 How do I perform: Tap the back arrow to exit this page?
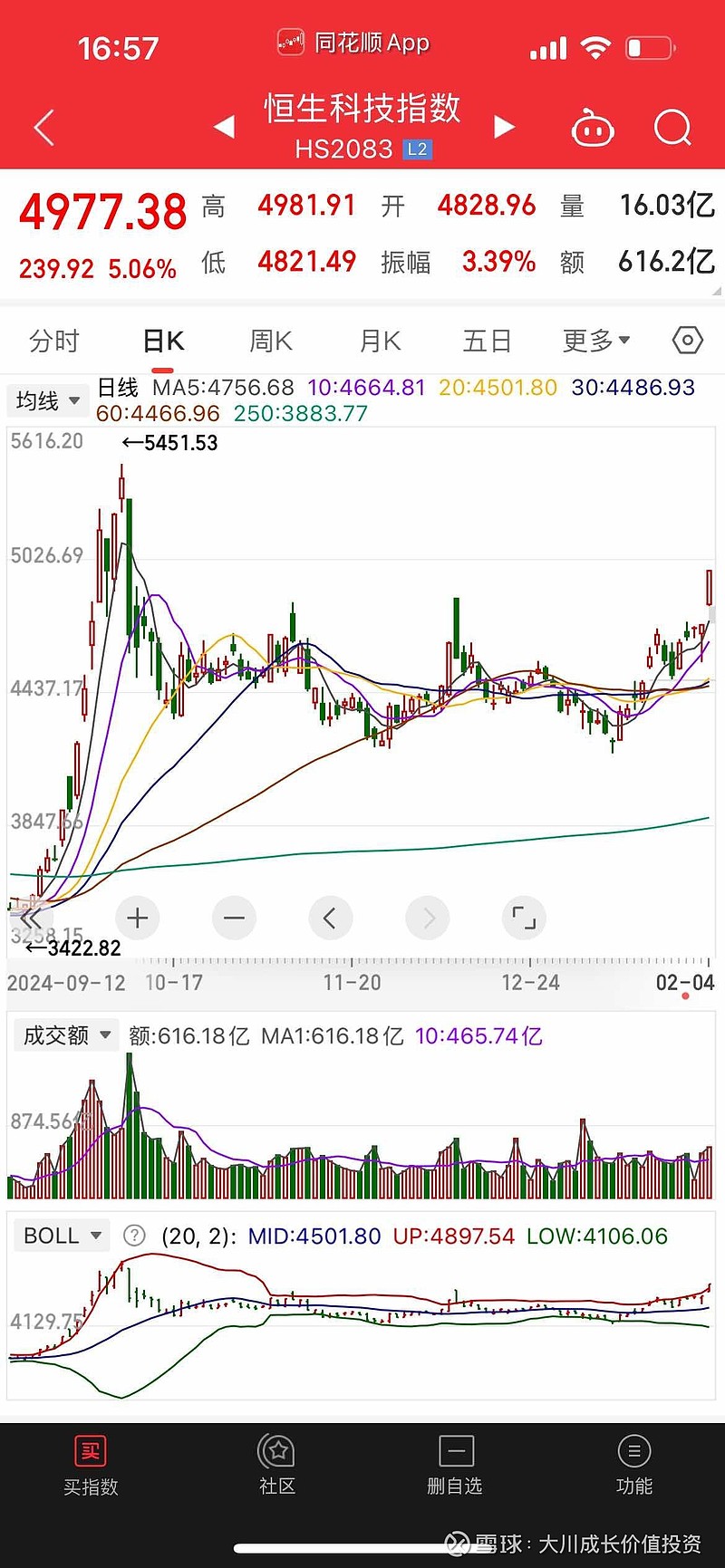tap(43, 127)
